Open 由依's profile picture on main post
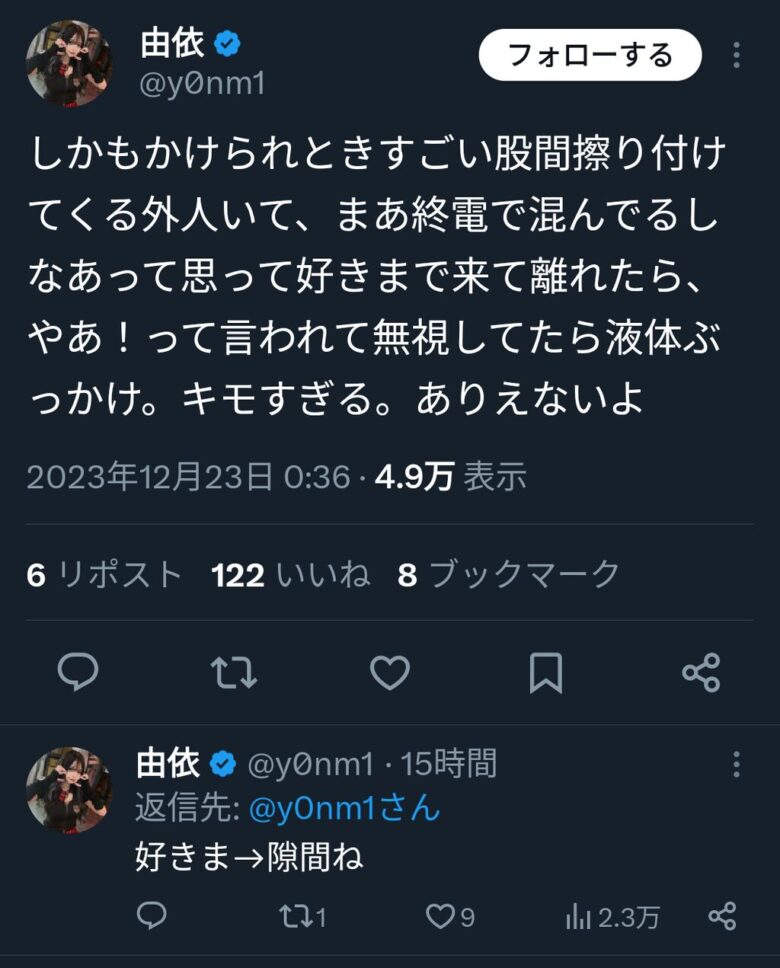 [69, 63]
